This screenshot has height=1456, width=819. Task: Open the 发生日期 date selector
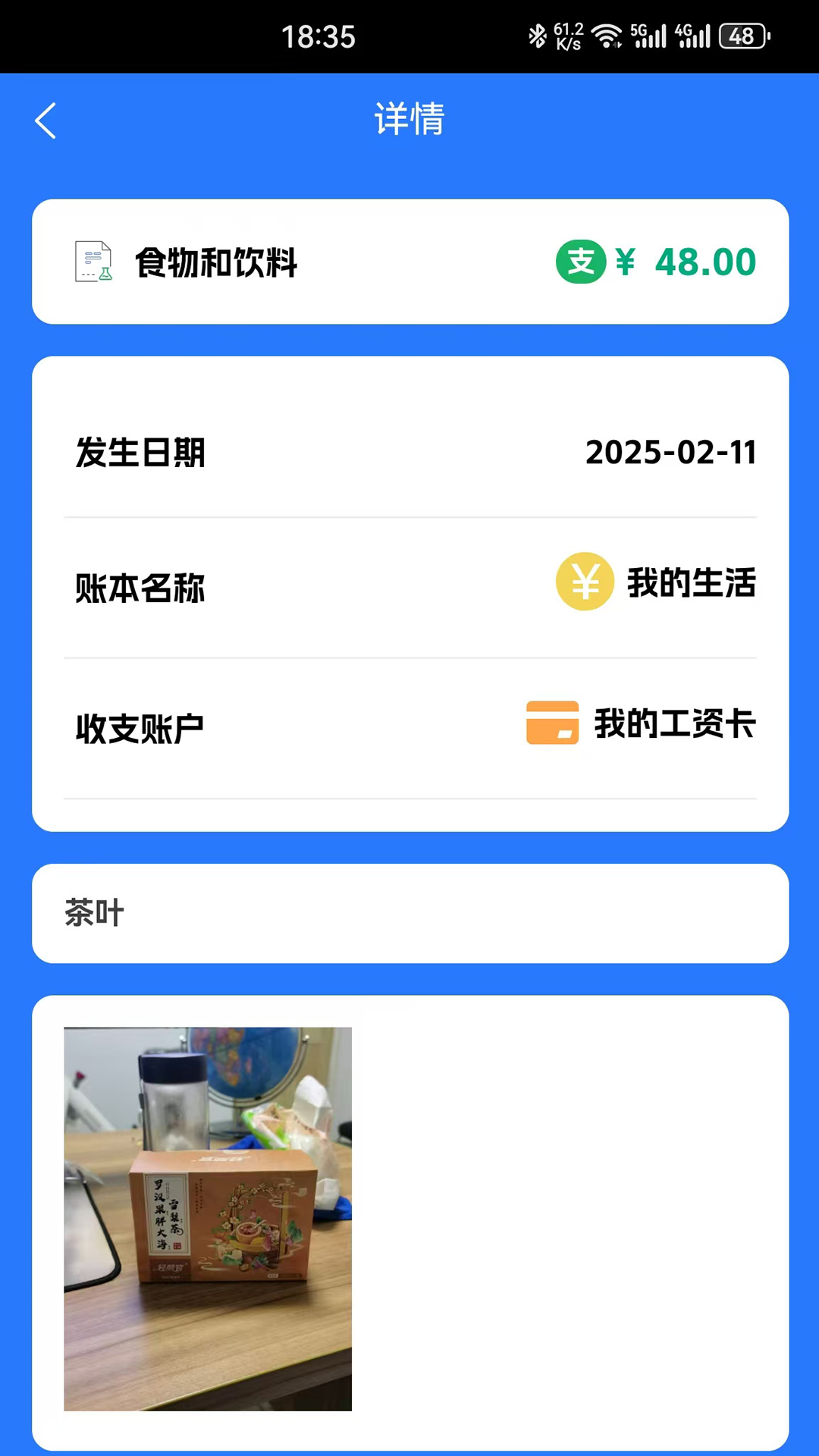[409, 453]
